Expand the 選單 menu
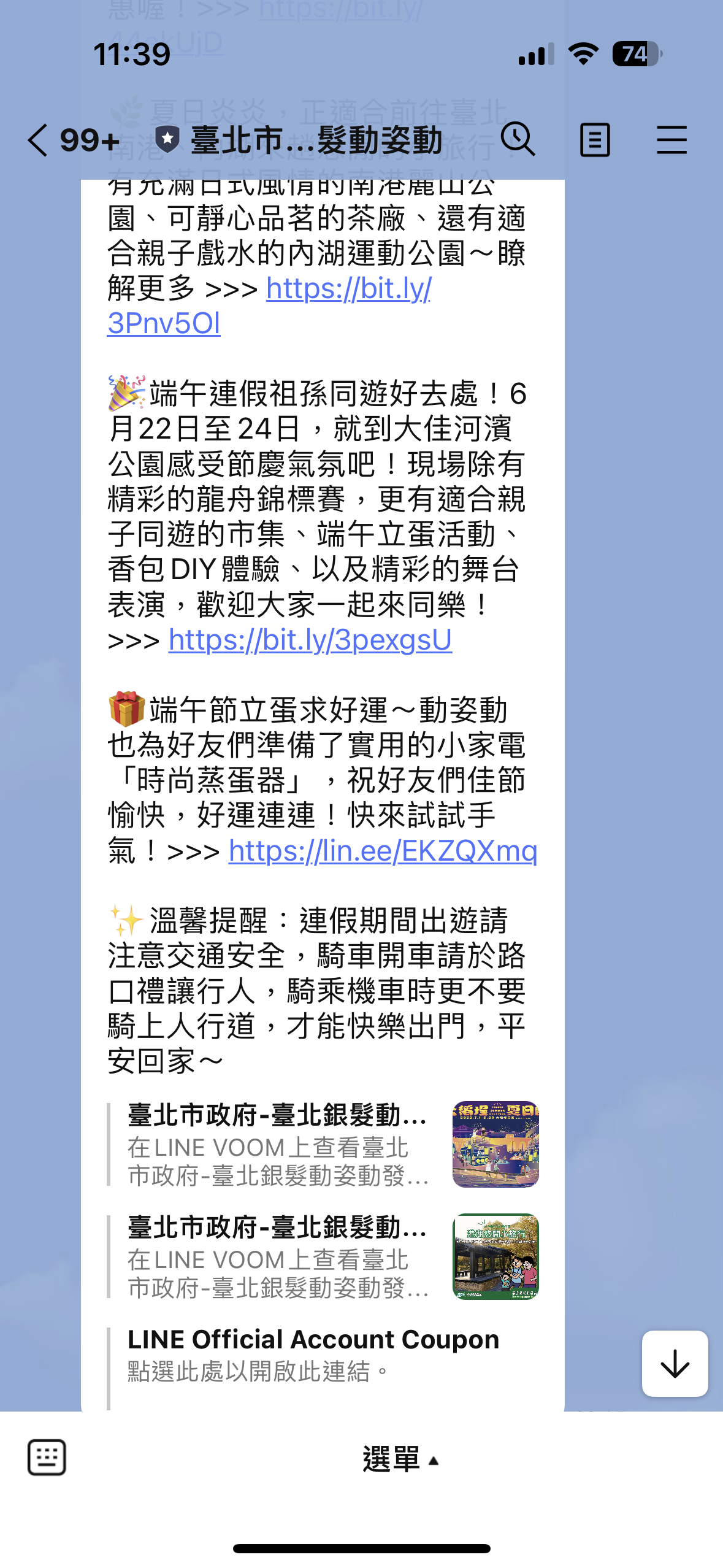This screenshot has width=723, height=1568. [400, 1459]
